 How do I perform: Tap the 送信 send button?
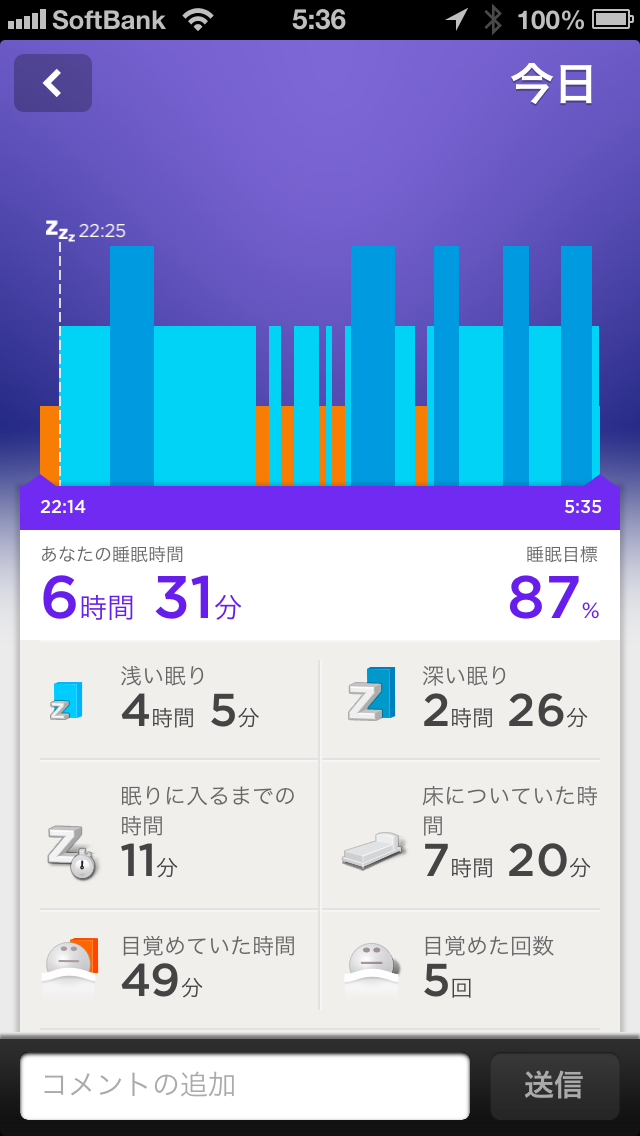coord(554,1086)
